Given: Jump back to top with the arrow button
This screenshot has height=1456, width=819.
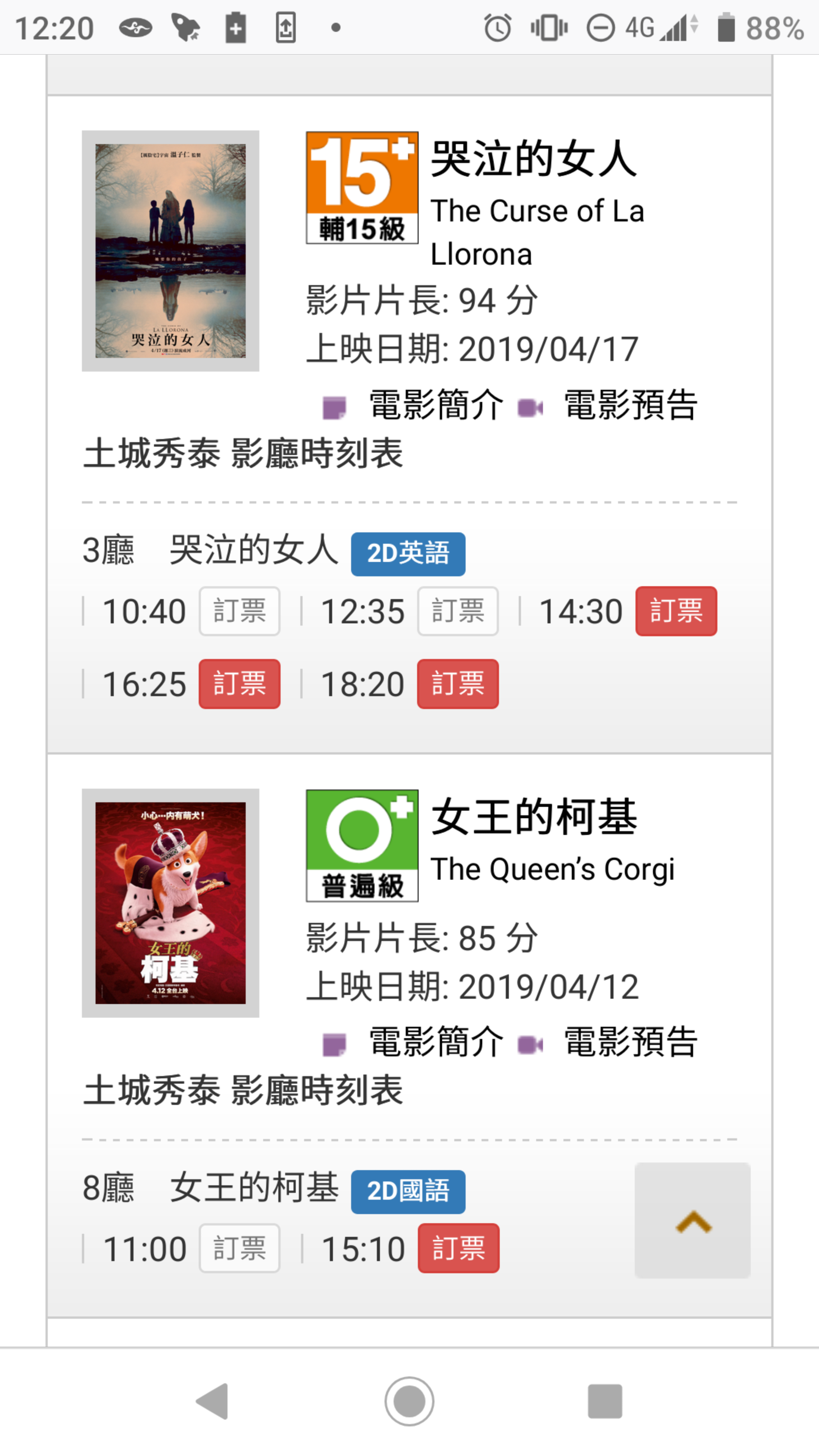Looking at the screenshot, I should 692,1220.
